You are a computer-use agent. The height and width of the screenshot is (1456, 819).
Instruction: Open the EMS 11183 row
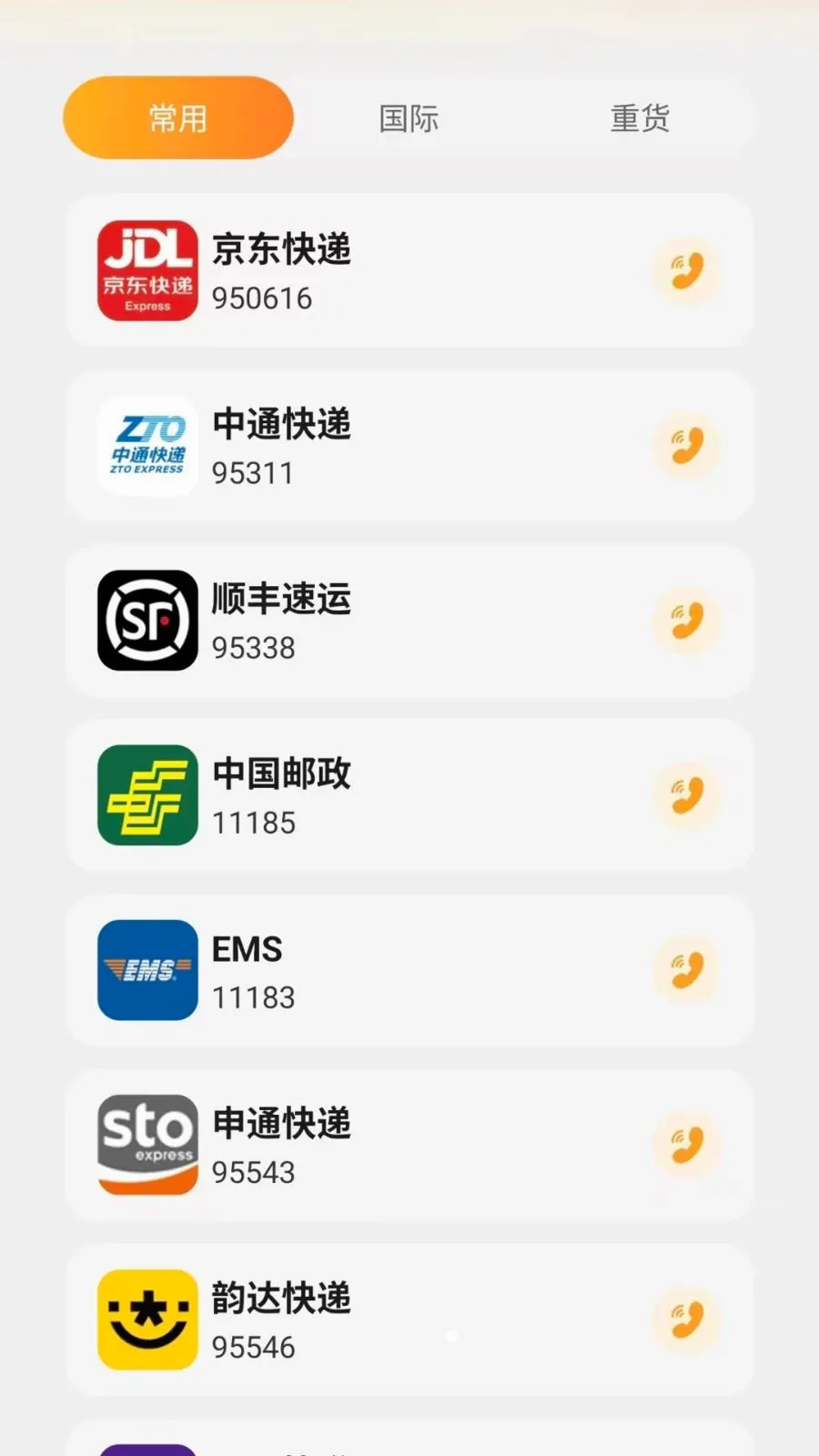(409, 970)
